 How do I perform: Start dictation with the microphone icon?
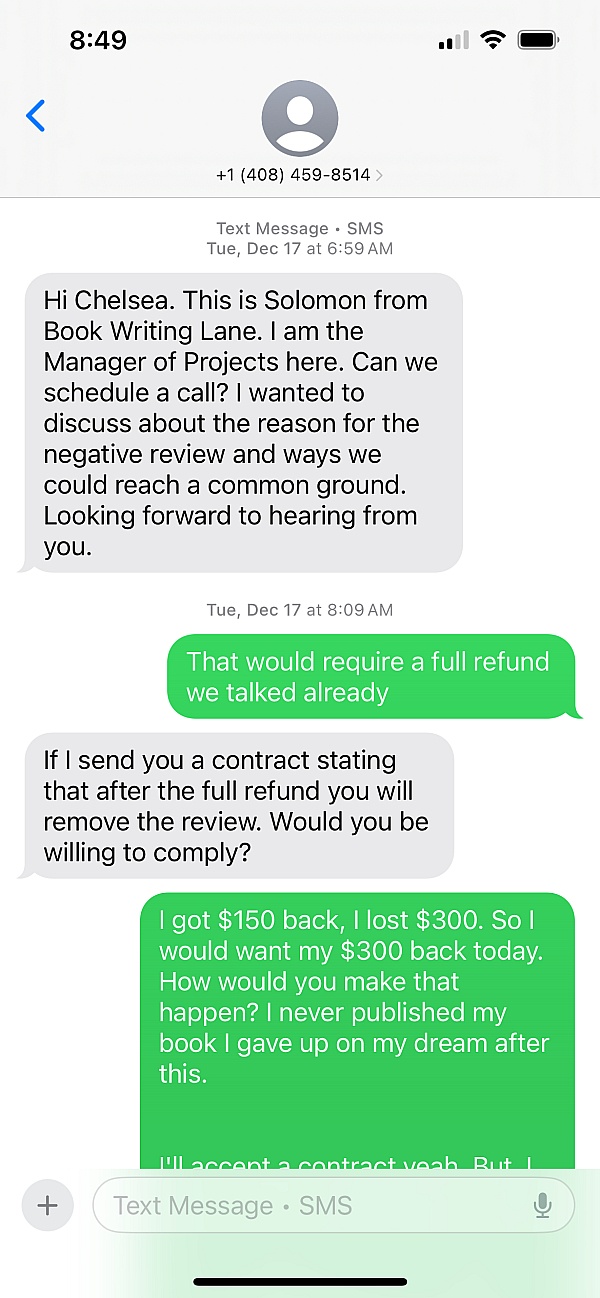pyautogui.click(x=542, y=1206)
